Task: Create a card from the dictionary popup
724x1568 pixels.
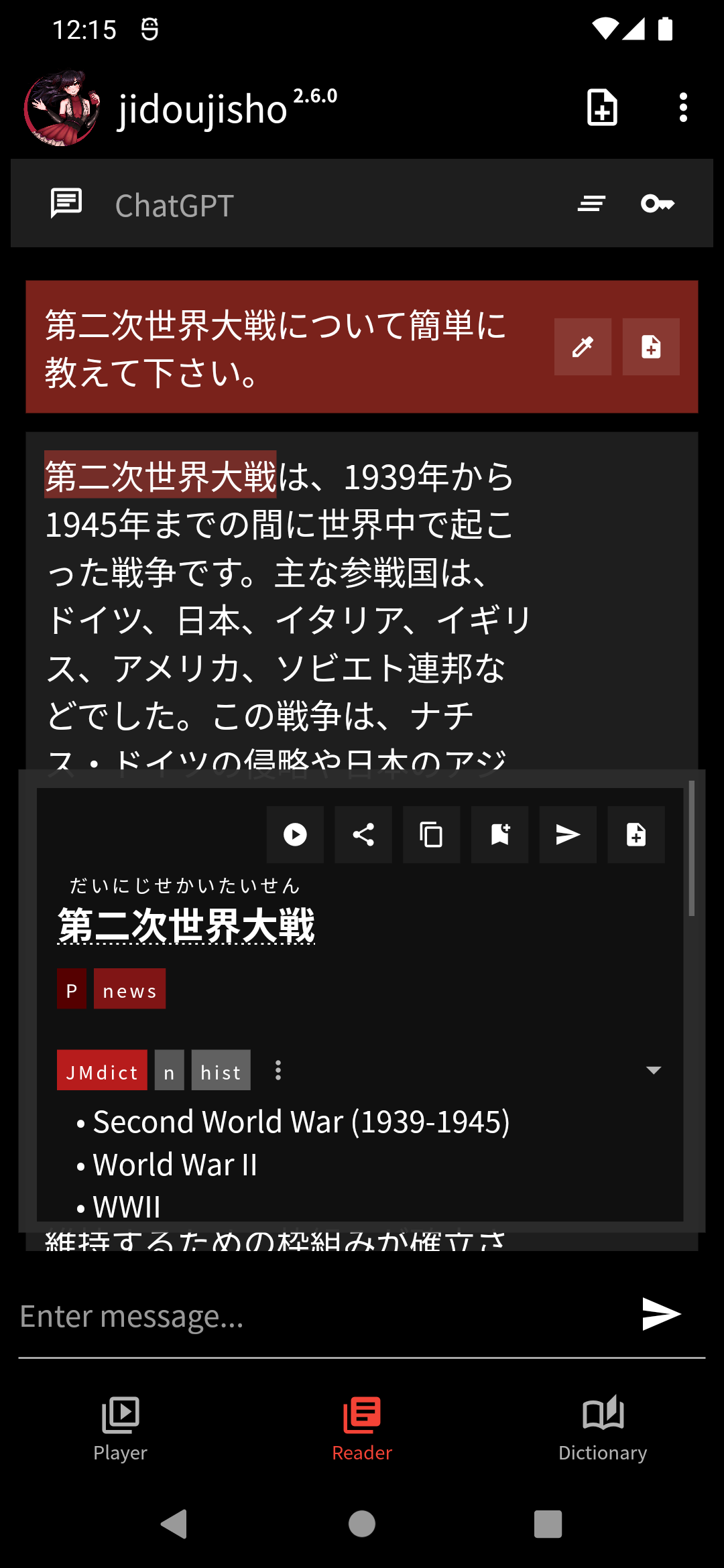Action: pyautogui.click(x=636, y=834)
